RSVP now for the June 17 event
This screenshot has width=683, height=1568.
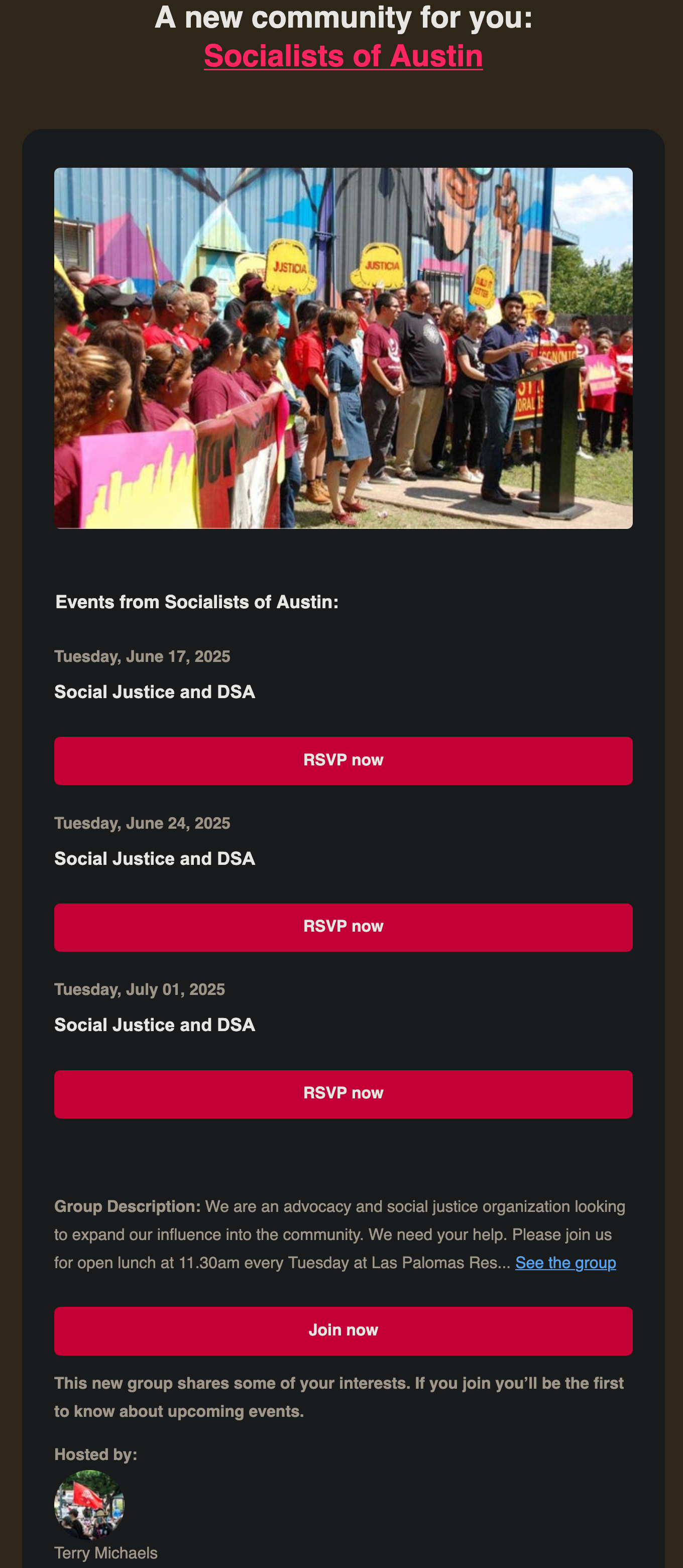343,760
